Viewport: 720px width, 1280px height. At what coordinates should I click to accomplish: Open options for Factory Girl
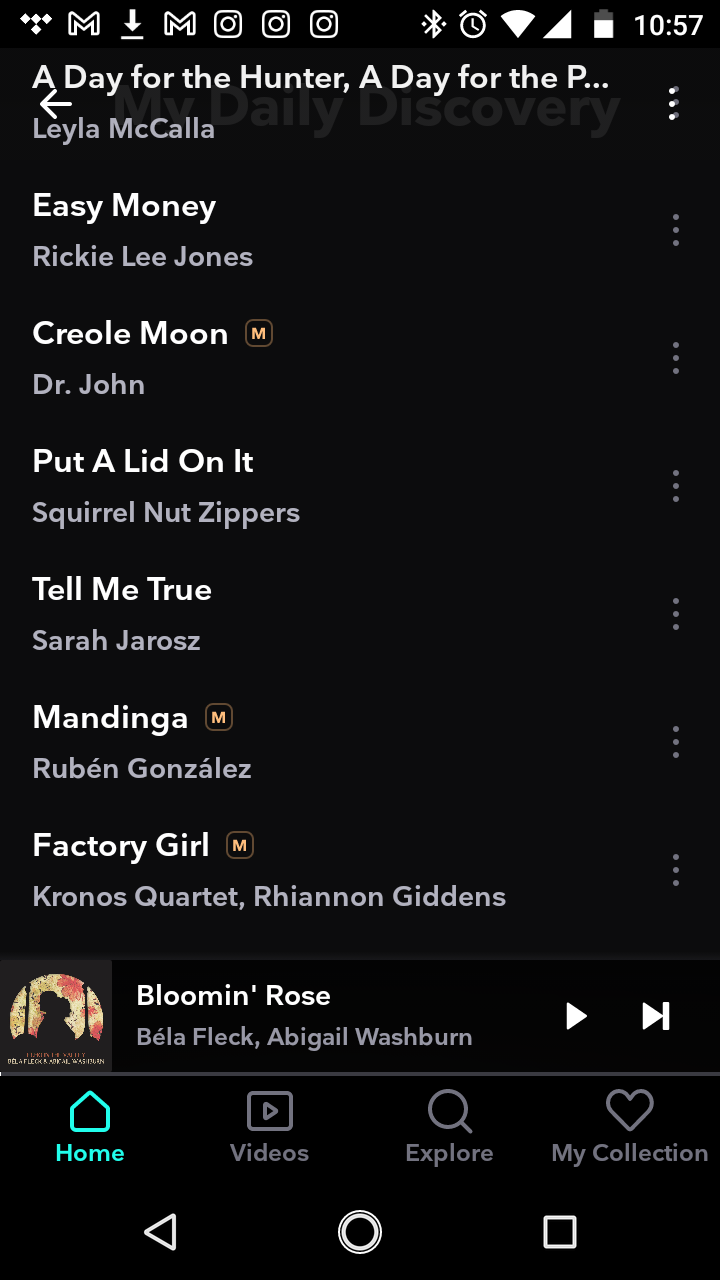[676, 870]
